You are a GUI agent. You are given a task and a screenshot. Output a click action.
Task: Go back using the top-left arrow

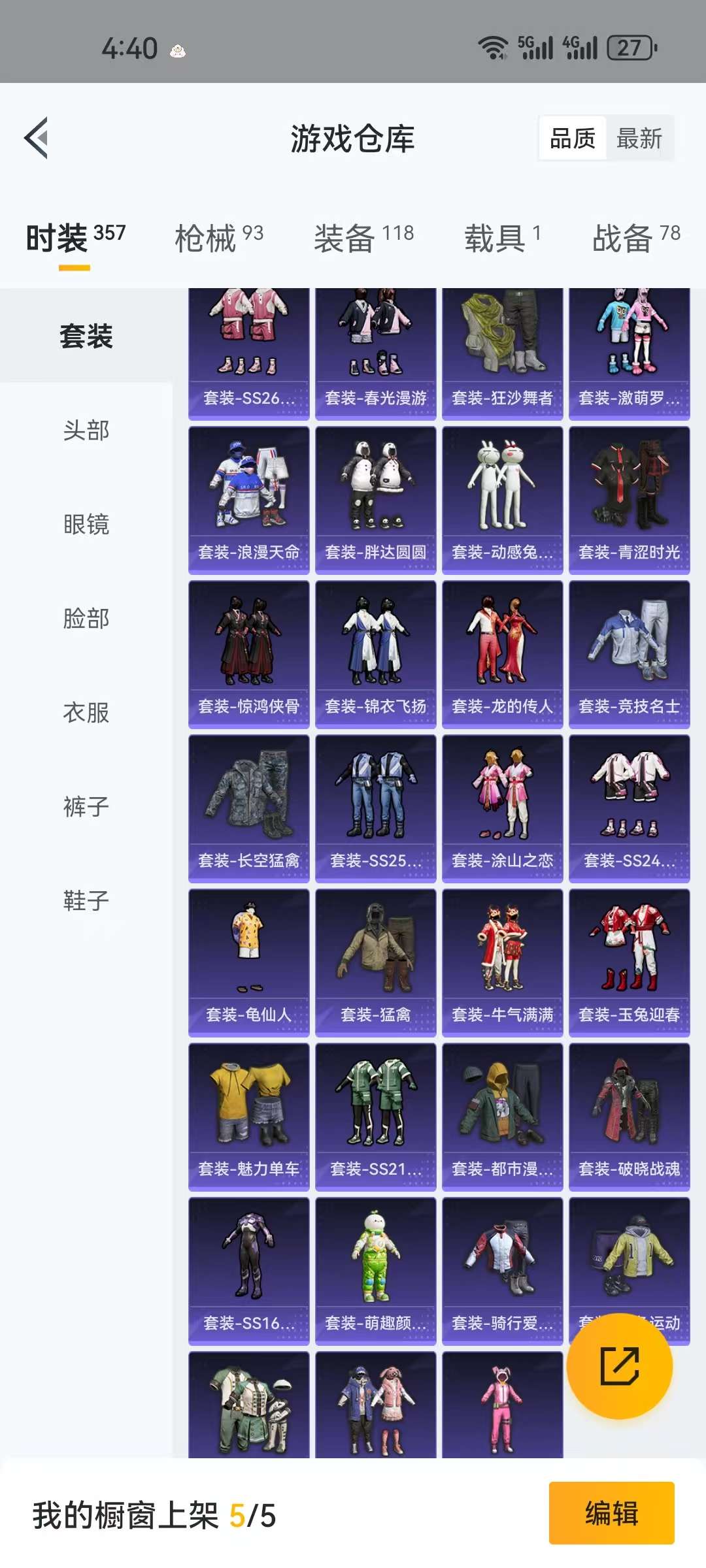point(37,138)
